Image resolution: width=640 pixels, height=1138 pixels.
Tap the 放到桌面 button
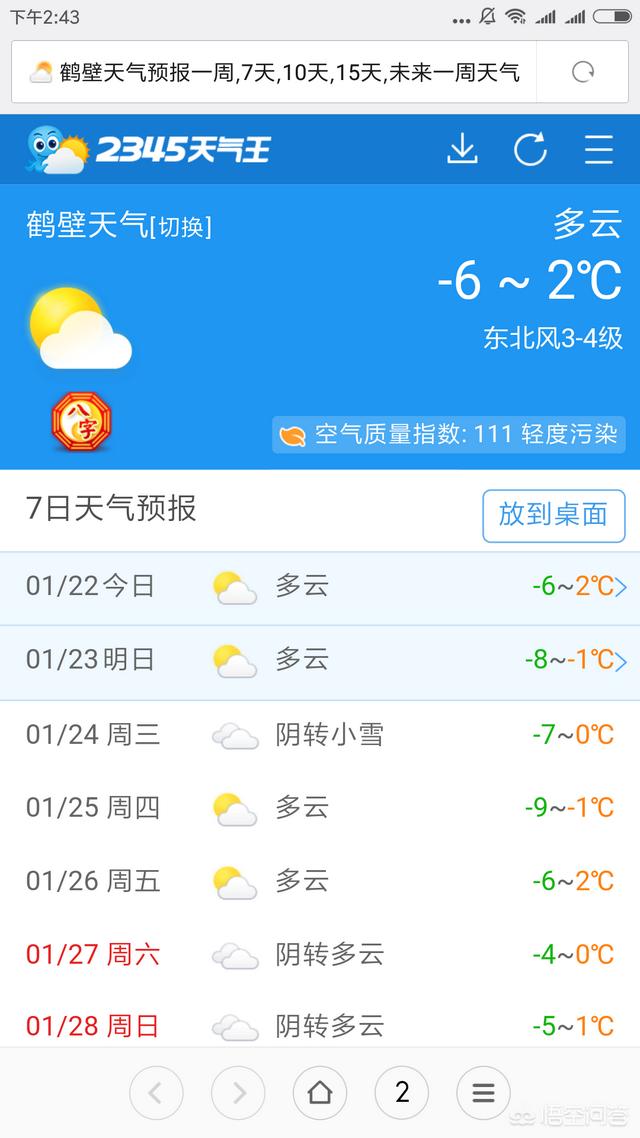pyautogui.click(x=553, y=515)
